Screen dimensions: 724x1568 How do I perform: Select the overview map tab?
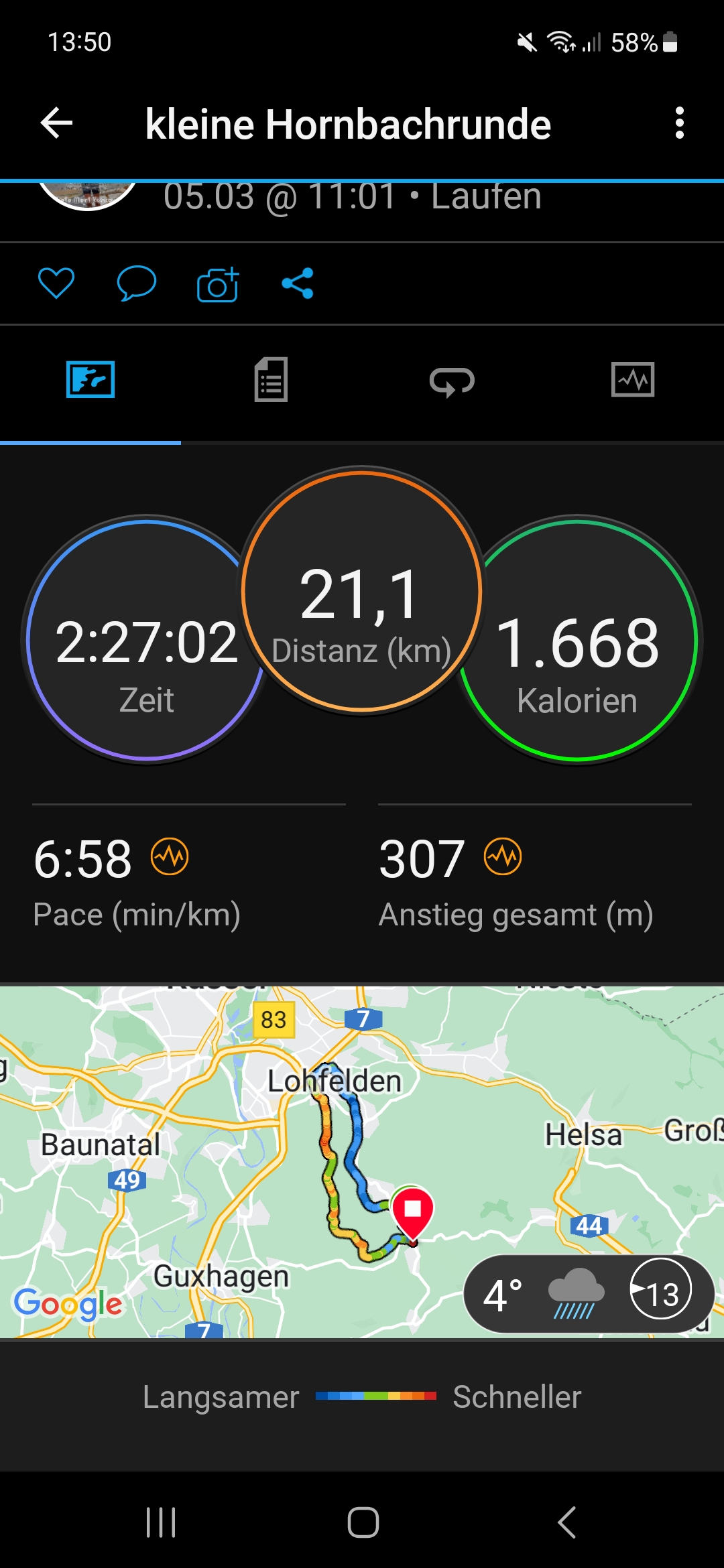point(90,380)
